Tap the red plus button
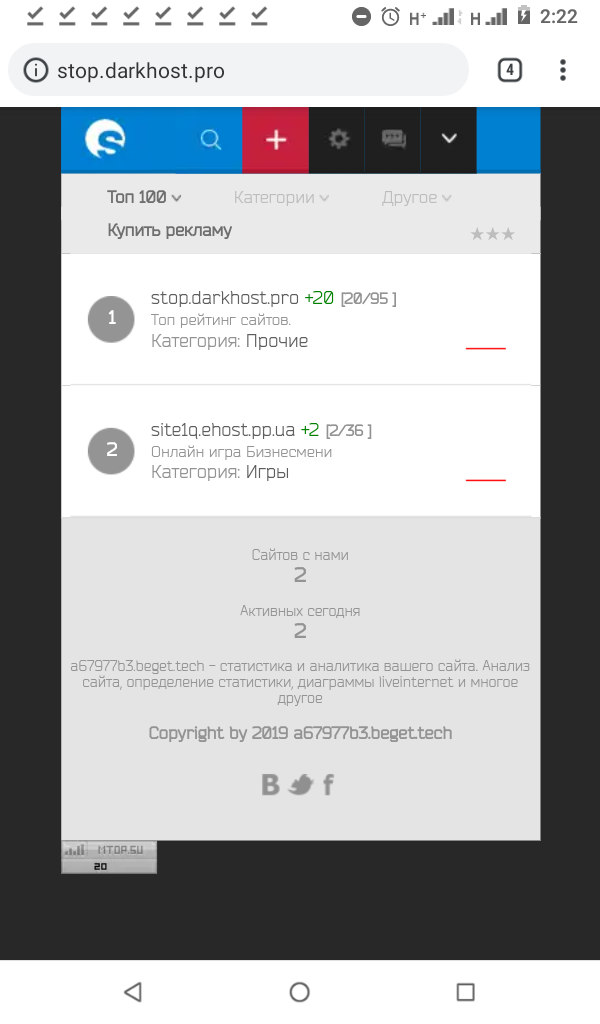600x1024 pixels. click(276, 140)
